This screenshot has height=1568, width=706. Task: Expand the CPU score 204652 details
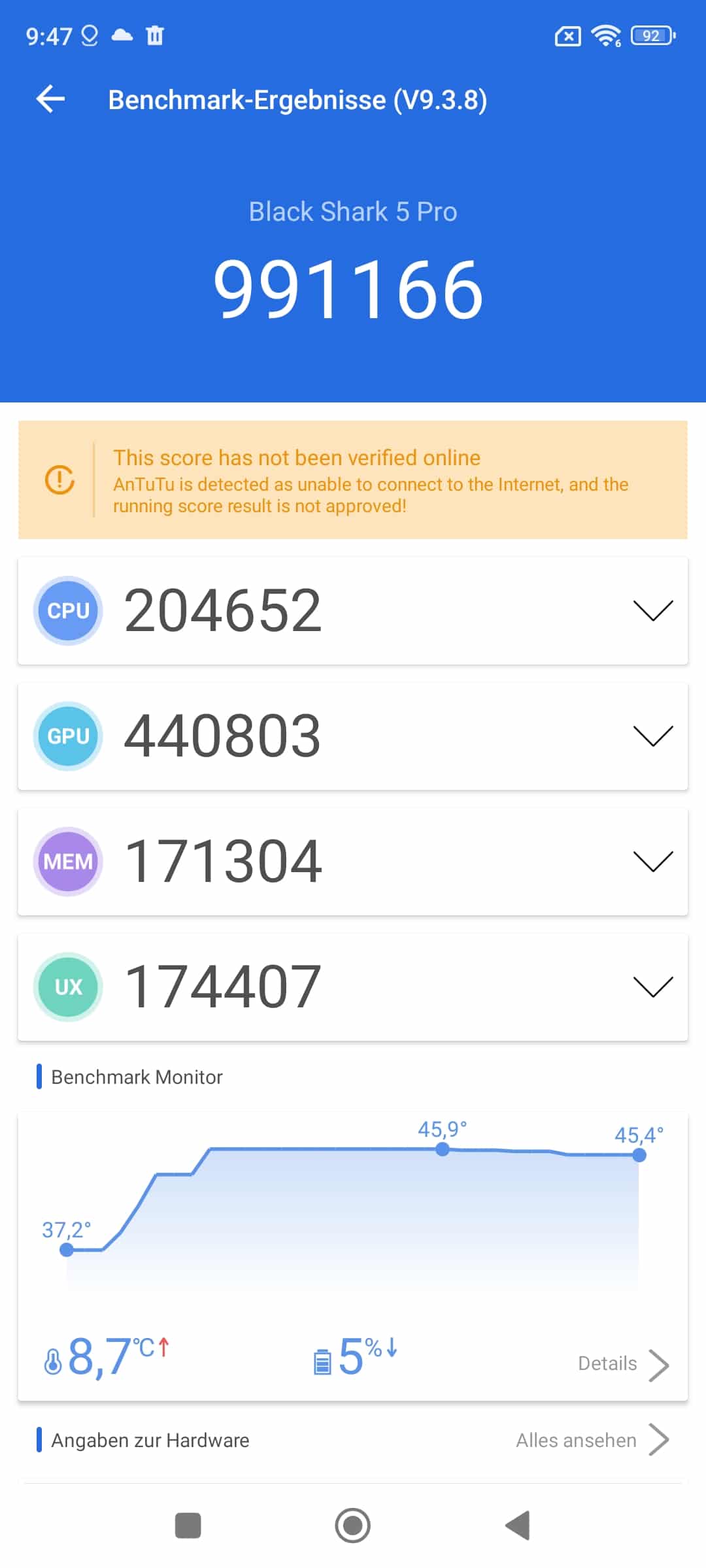[x=353, y=611]
